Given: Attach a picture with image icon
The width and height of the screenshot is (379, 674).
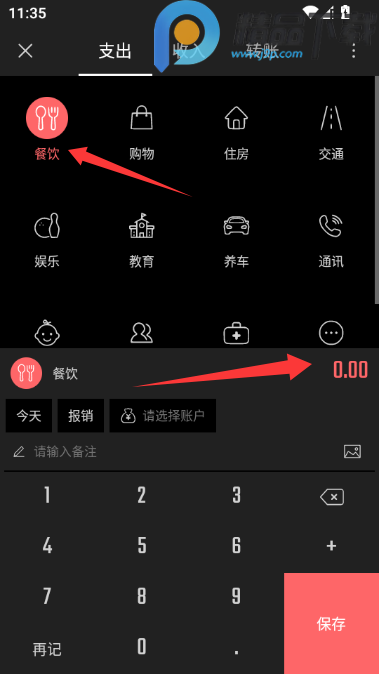Looking at the screenshot, I should click(x=352, y=451).
